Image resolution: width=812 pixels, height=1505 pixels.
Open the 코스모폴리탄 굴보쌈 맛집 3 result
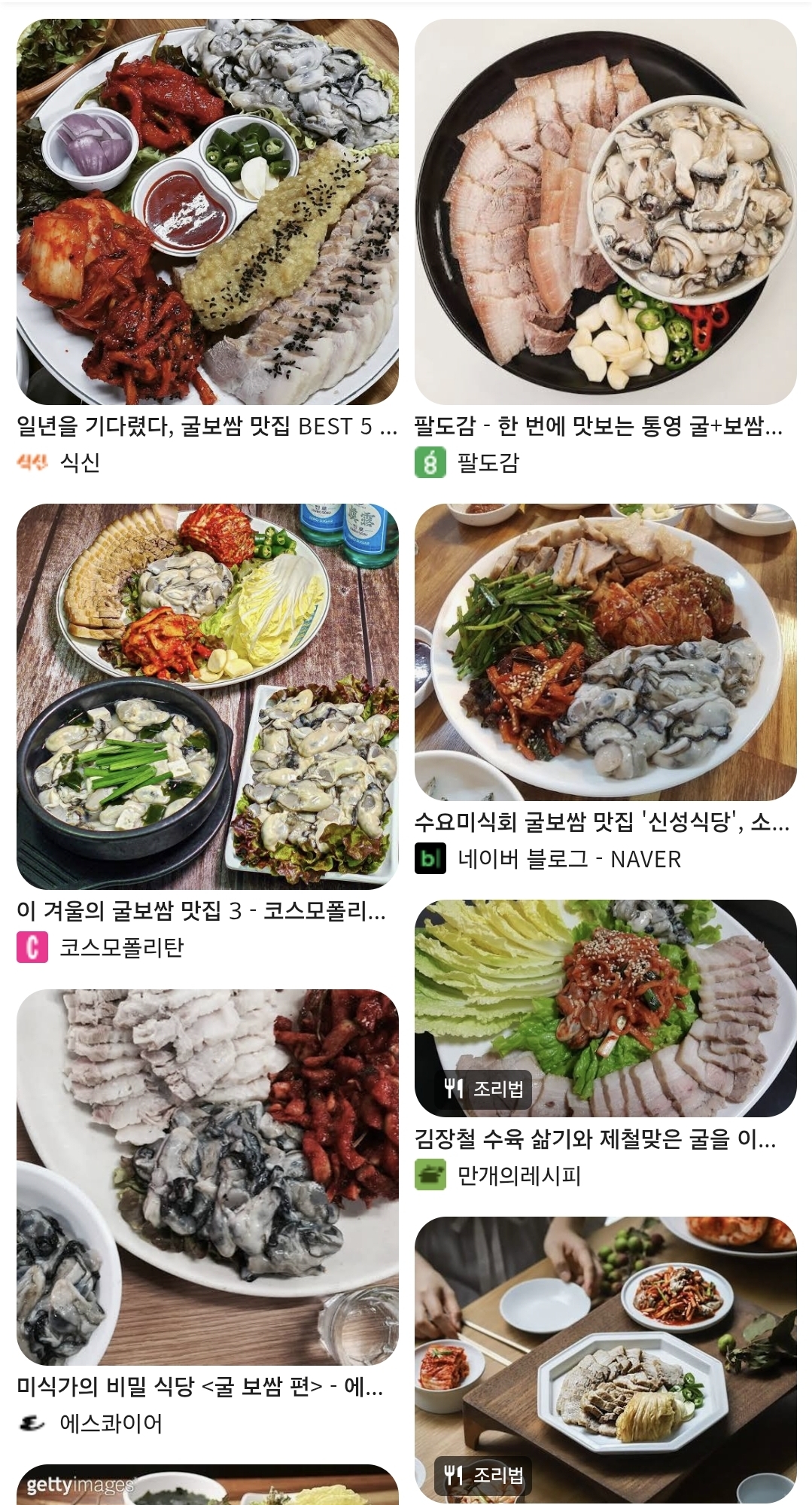pos(207,696)
